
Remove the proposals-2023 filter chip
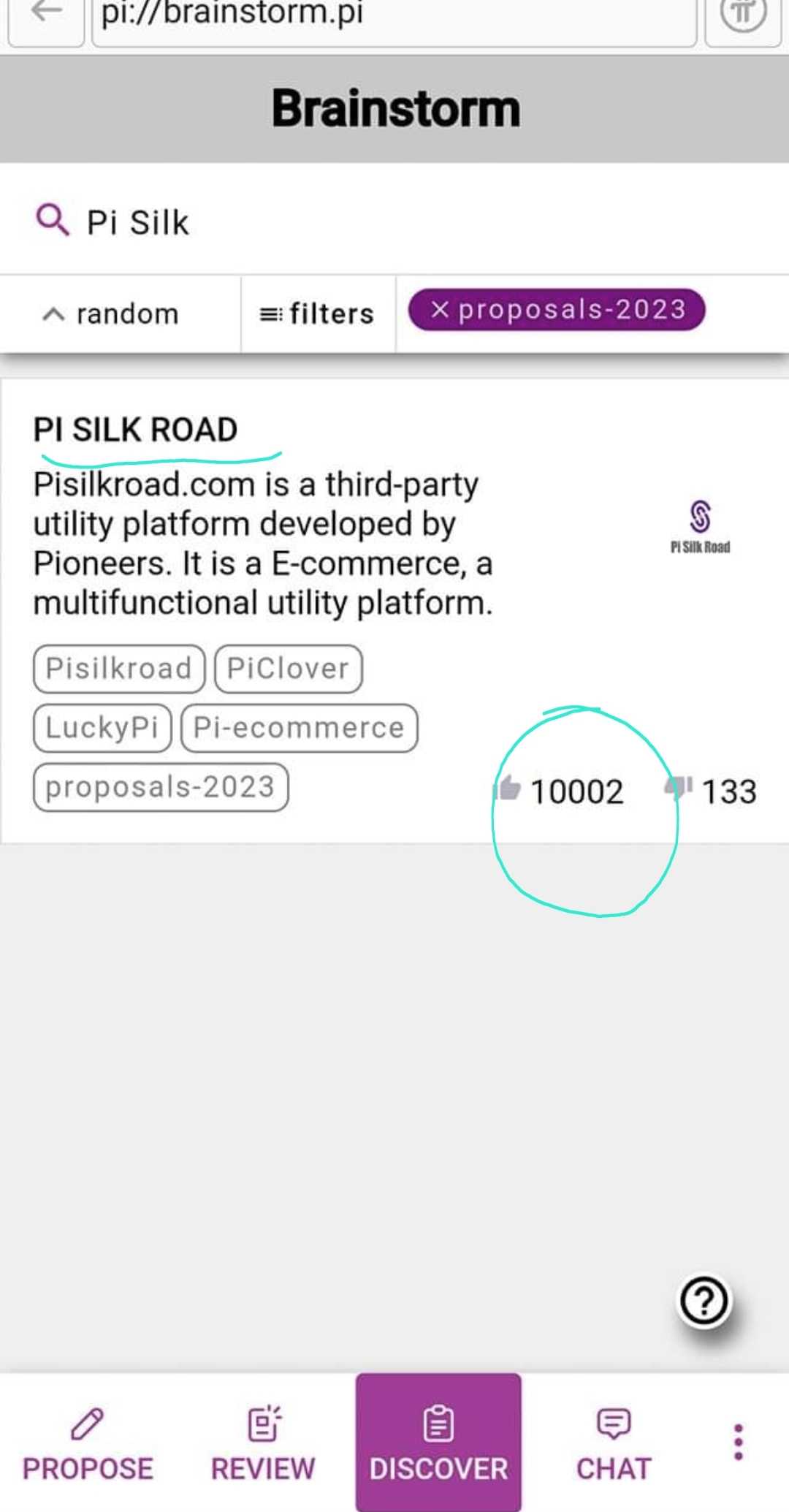coord(439,310)
